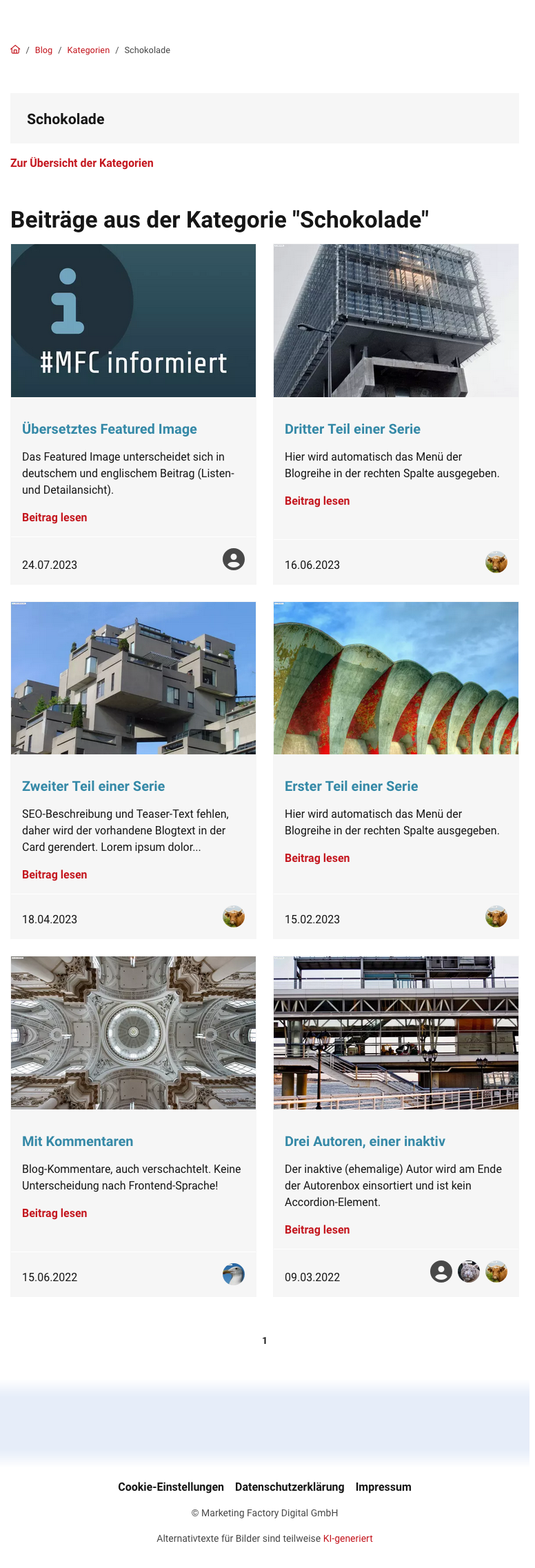Open Cookie-Einstellungen in footer
The image size is (535, 1568).
pyautogui.click(x=171, y=1487)
